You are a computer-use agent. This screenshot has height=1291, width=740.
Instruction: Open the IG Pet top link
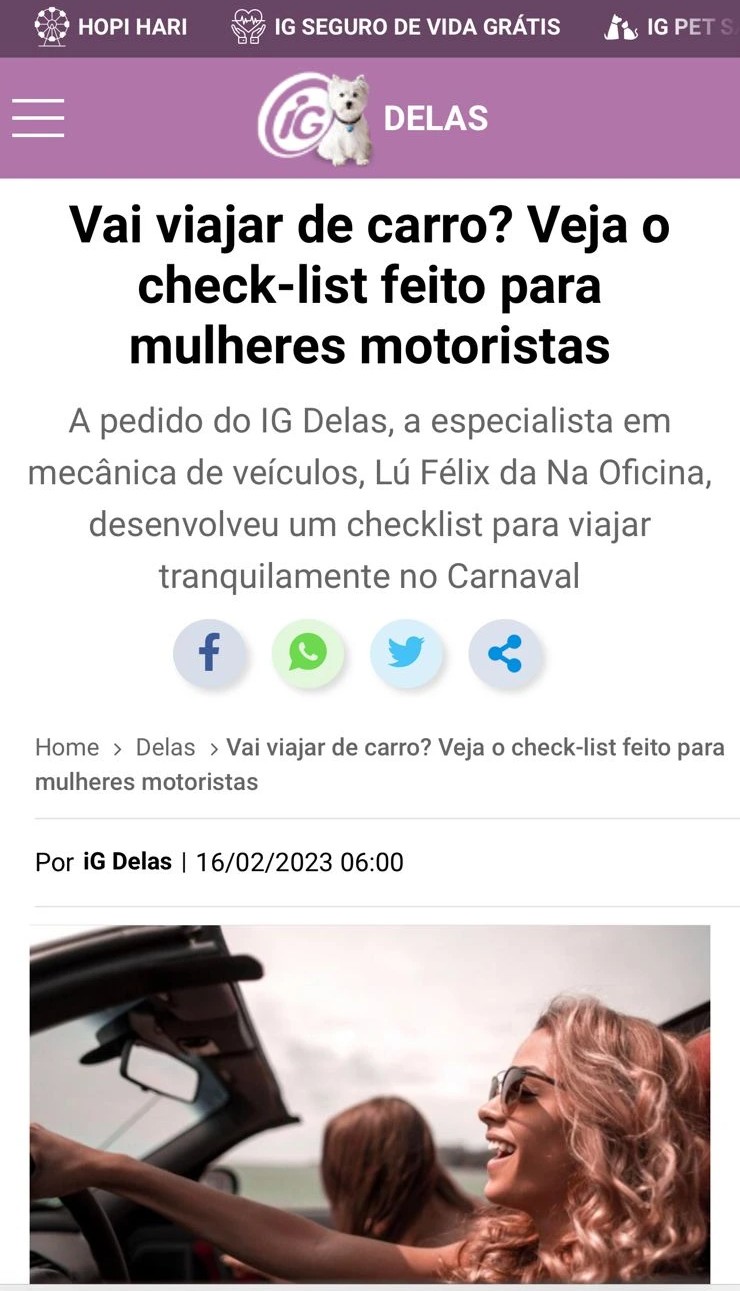point(670,27)
